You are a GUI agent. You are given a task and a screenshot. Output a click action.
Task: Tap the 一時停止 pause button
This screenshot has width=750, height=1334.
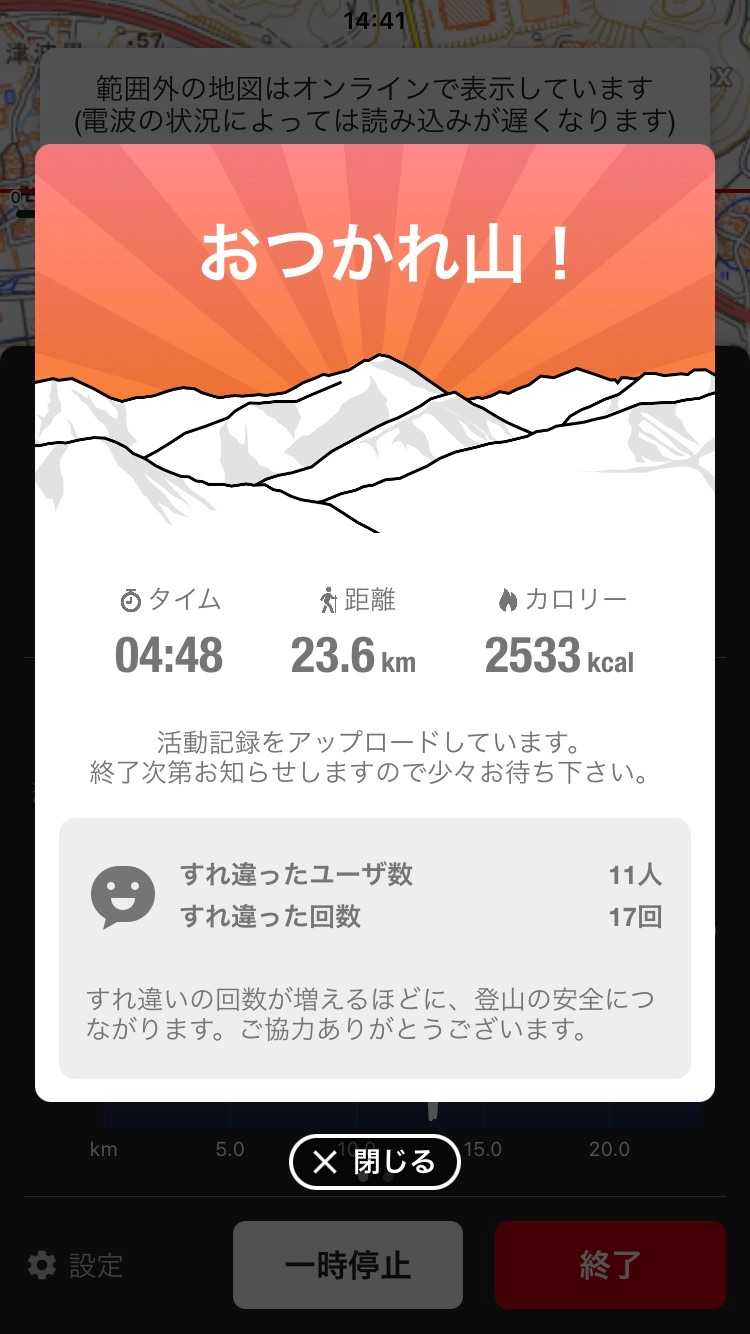pyautogui.click(x=348, y=1265)
